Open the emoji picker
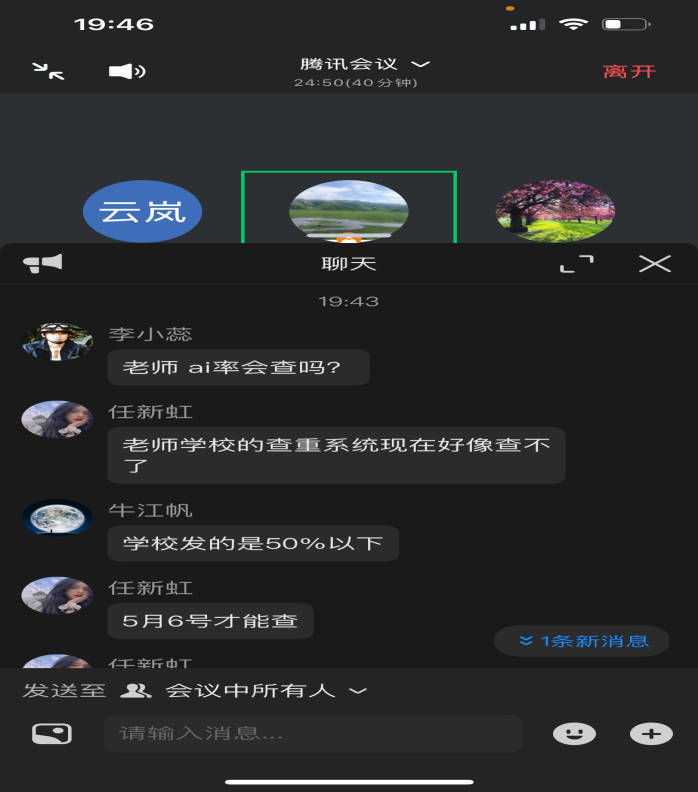The image size is (698, 792). [x=574, y=734]
